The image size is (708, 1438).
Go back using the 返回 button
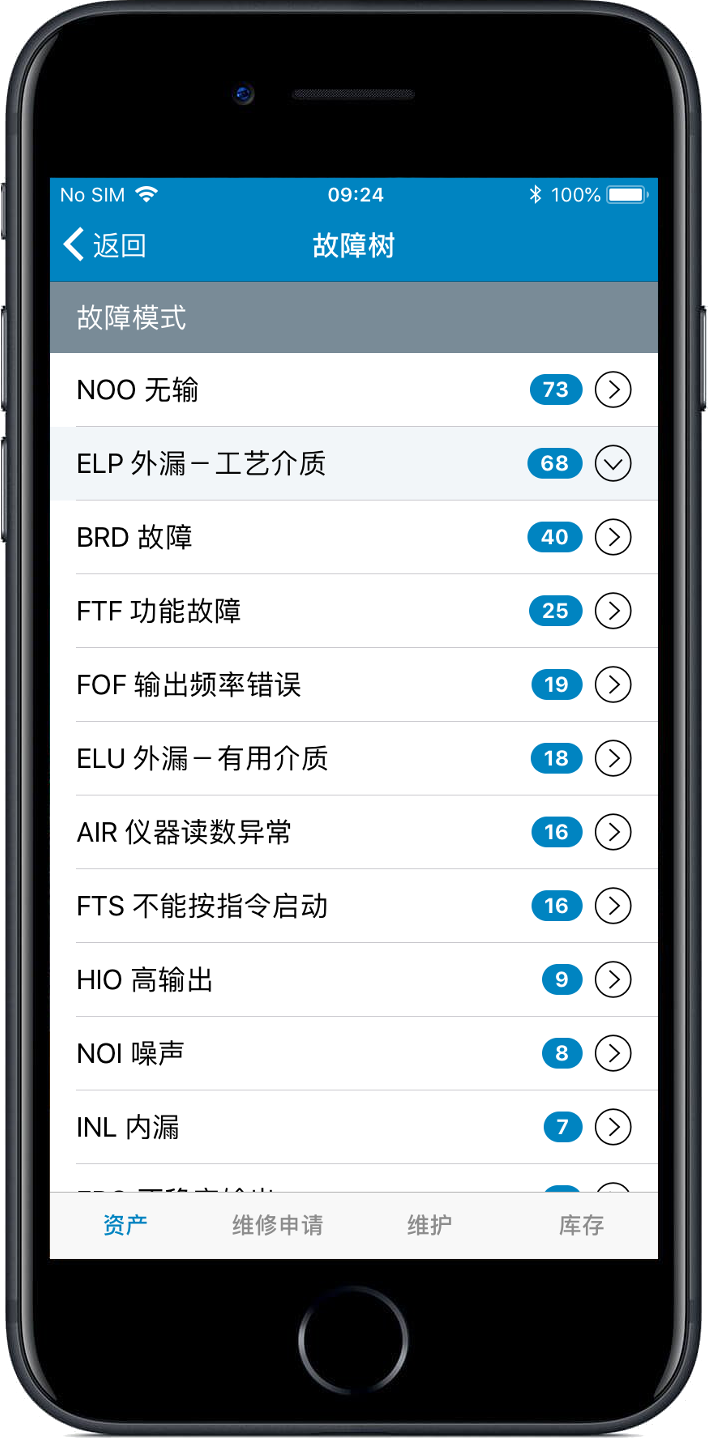tap(105, 245)
